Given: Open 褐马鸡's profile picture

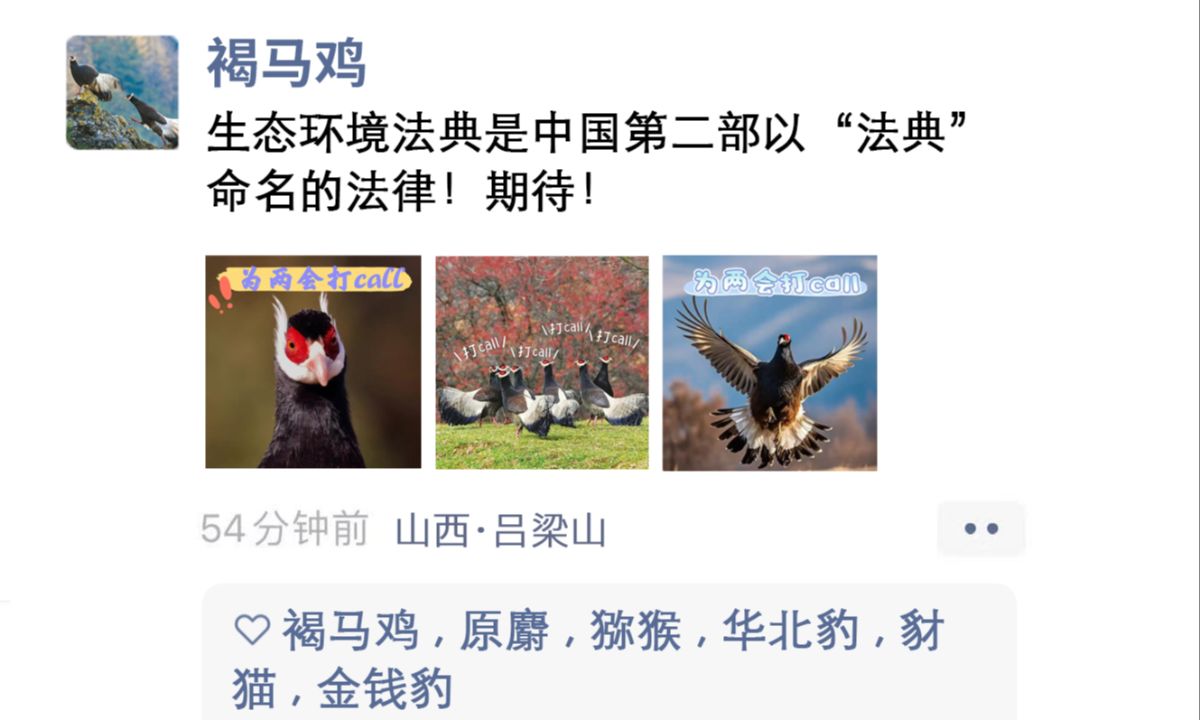Looking at the screenshot, I should (x=122, y=93).
